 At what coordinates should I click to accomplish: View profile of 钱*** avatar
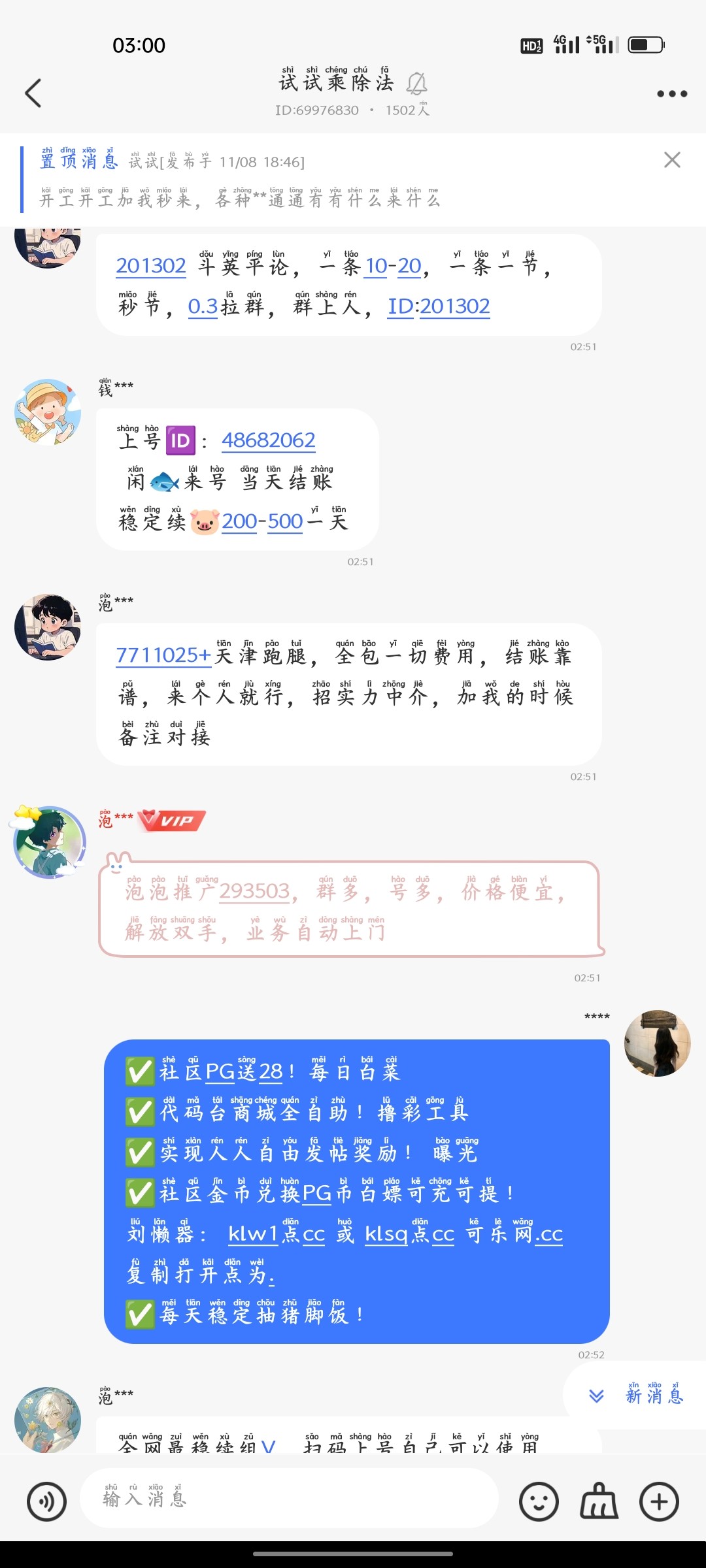[48, 413]
